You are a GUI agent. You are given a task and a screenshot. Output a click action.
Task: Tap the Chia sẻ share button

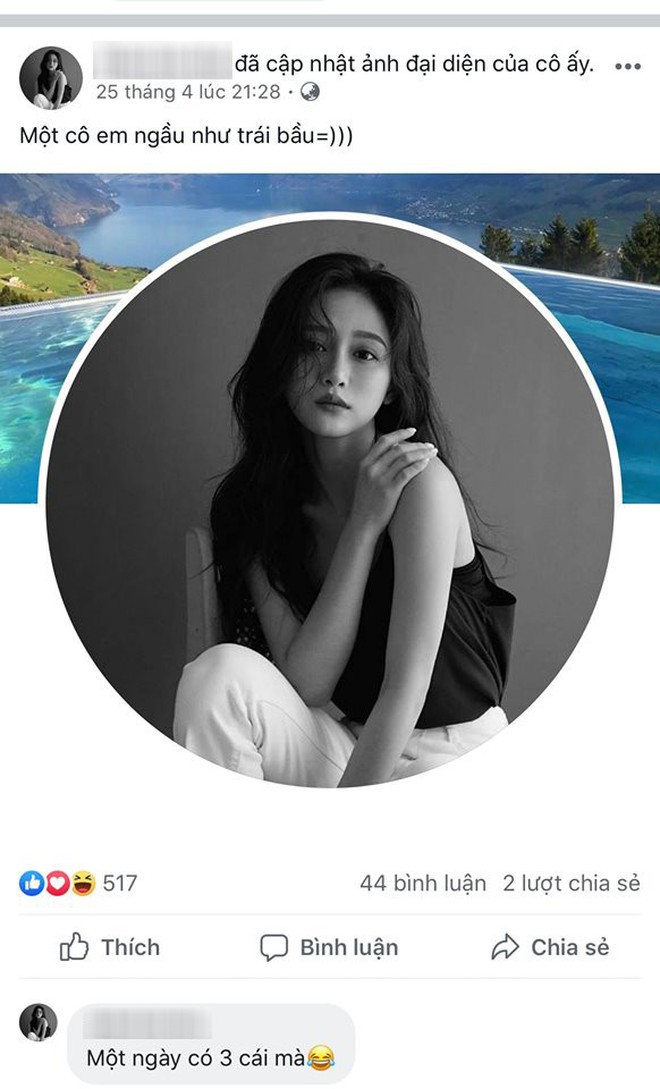pos(550,947)
